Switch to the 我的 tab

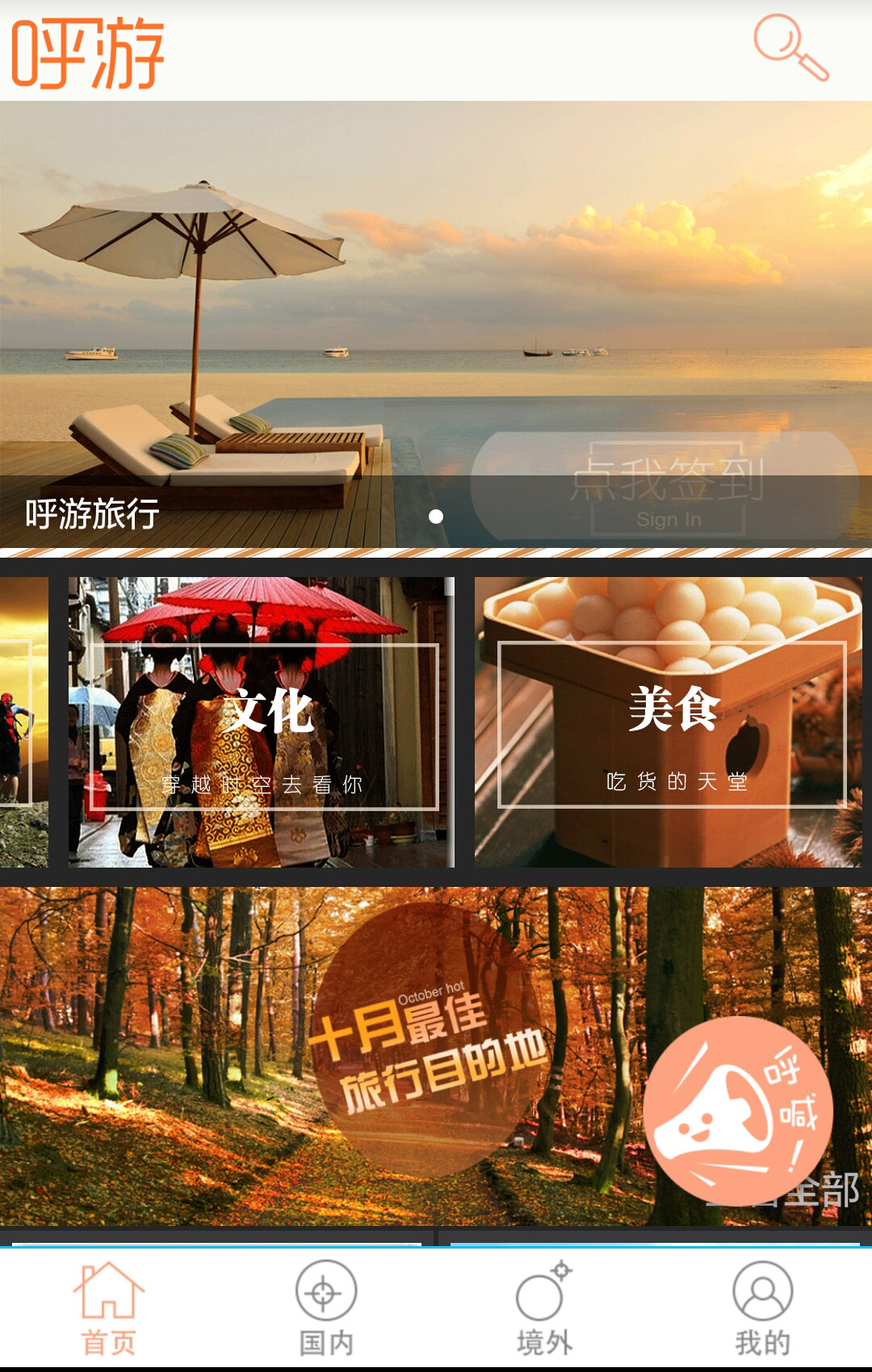[762, 1309]
